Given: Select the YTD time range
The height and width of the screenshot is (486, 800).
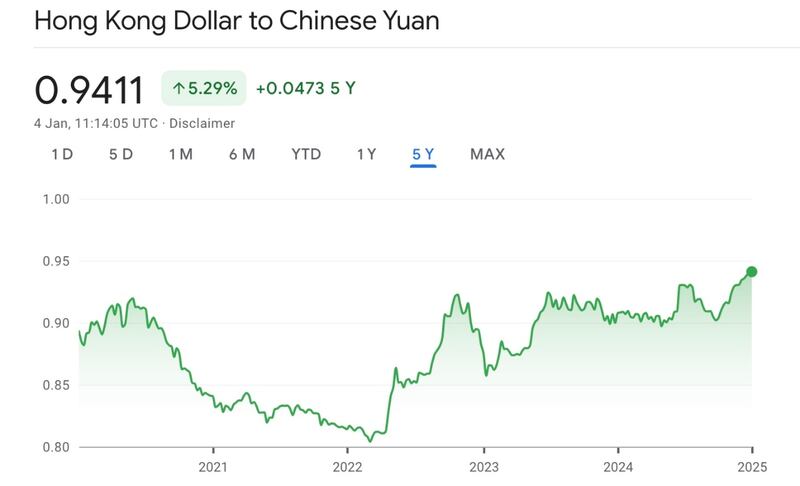Looking at the screenshot, I should [306, 154].
